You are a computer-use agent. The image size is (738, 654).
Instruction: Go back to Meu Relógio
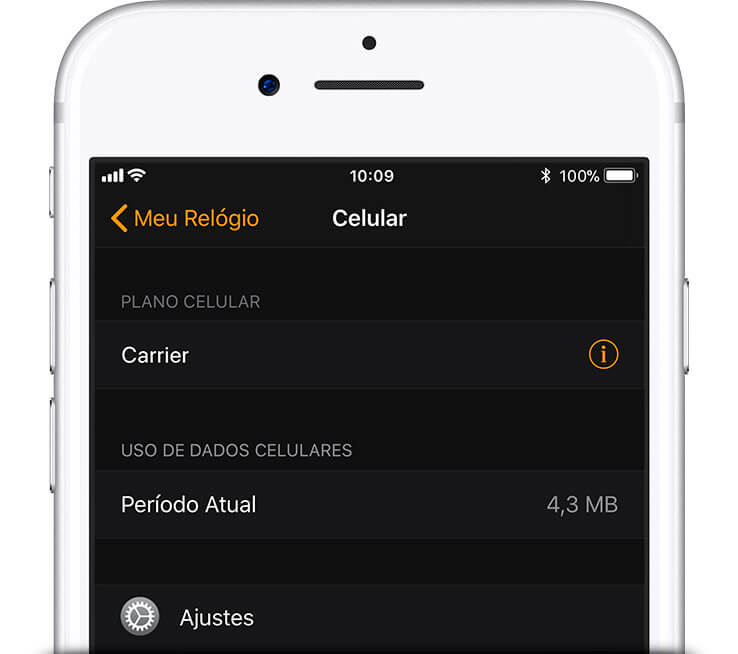(x=185, y=218)
